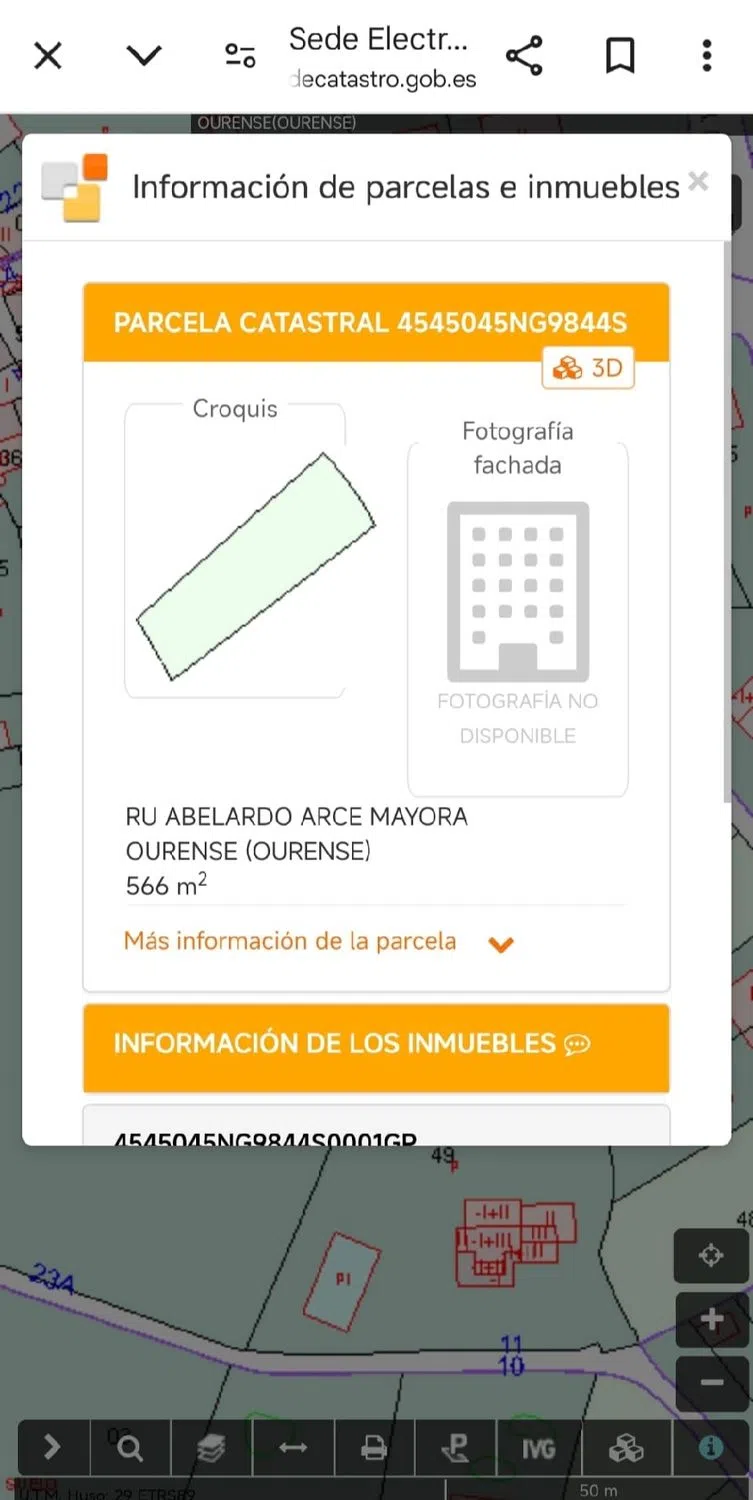The image size is (753, 1500).
Task: Dismiss the parcel information dialog
Action: 699,182
